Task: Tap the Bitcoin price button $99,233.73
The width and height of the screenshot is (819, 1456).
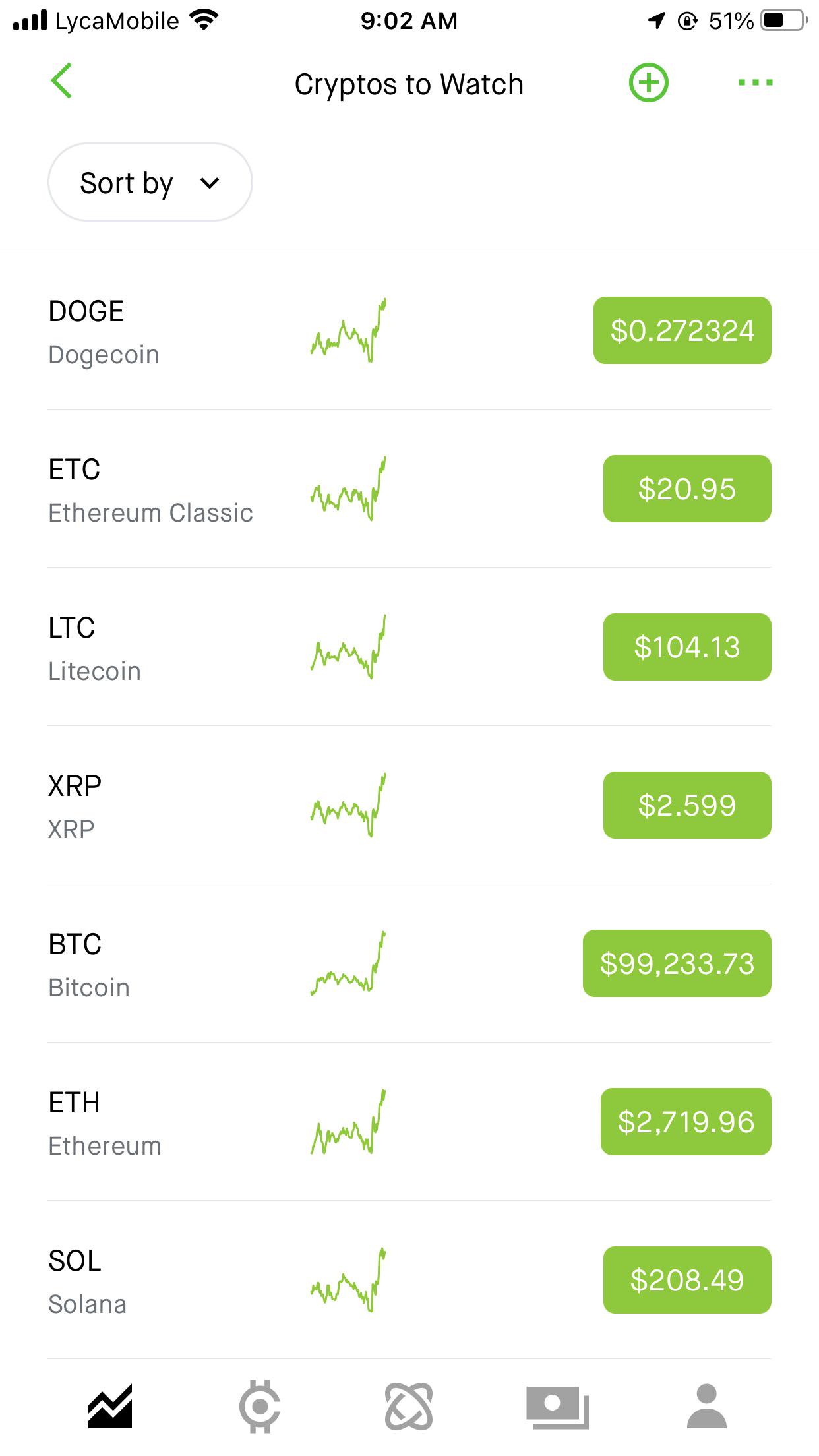Action: (677, 963)
